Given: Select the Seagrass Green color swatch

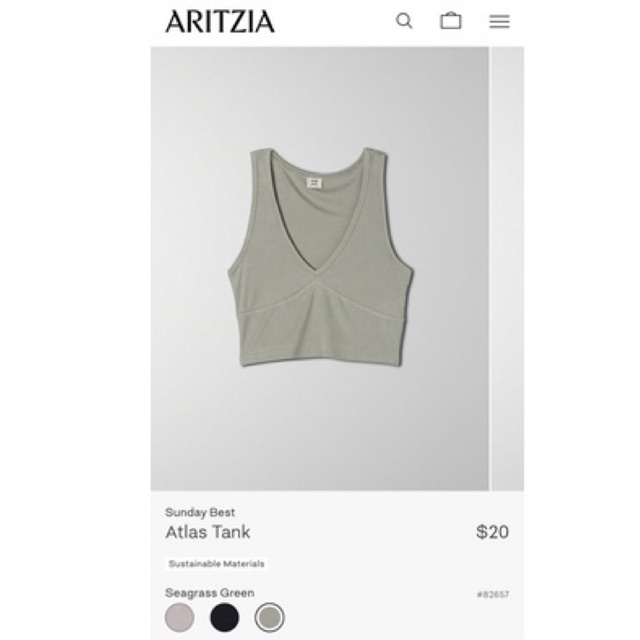Looking at the screenshot, I should (x=269, y=617).
